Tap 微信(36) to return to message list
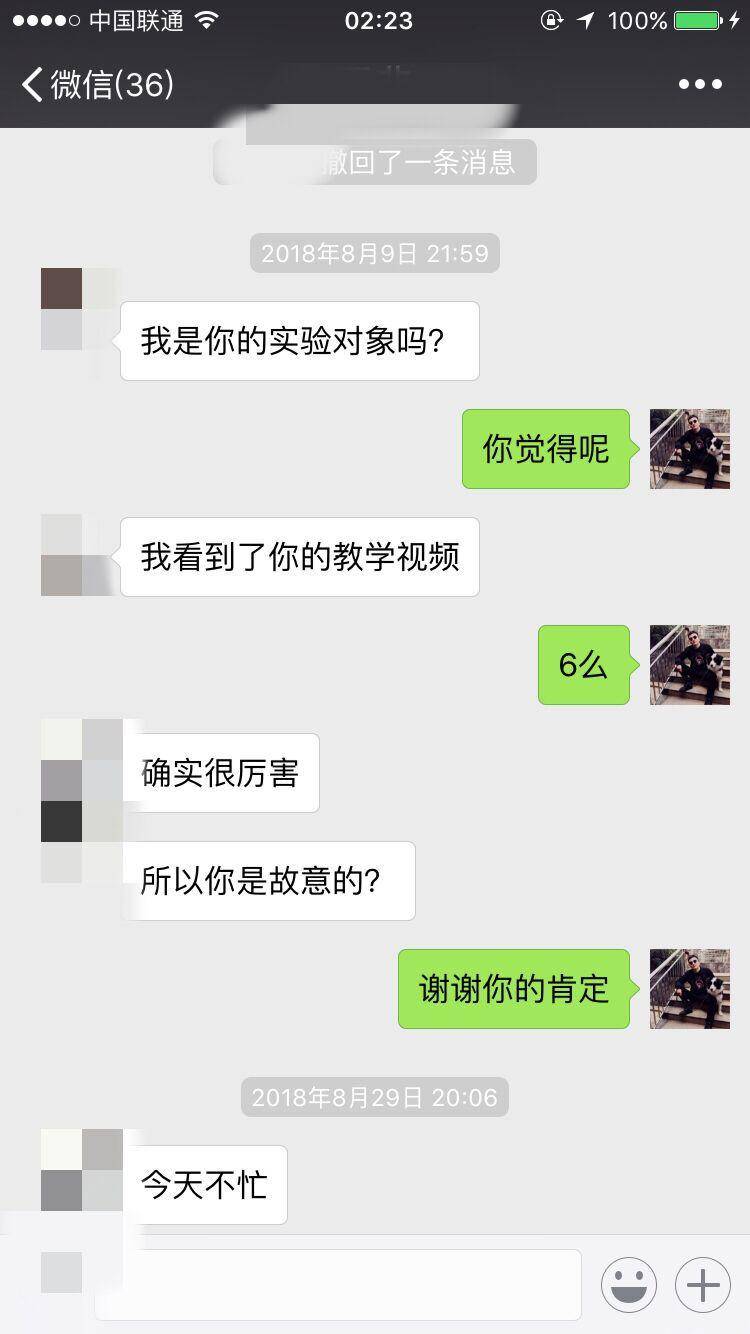This screenshot has width=750, height=1334. coord(110,86)
